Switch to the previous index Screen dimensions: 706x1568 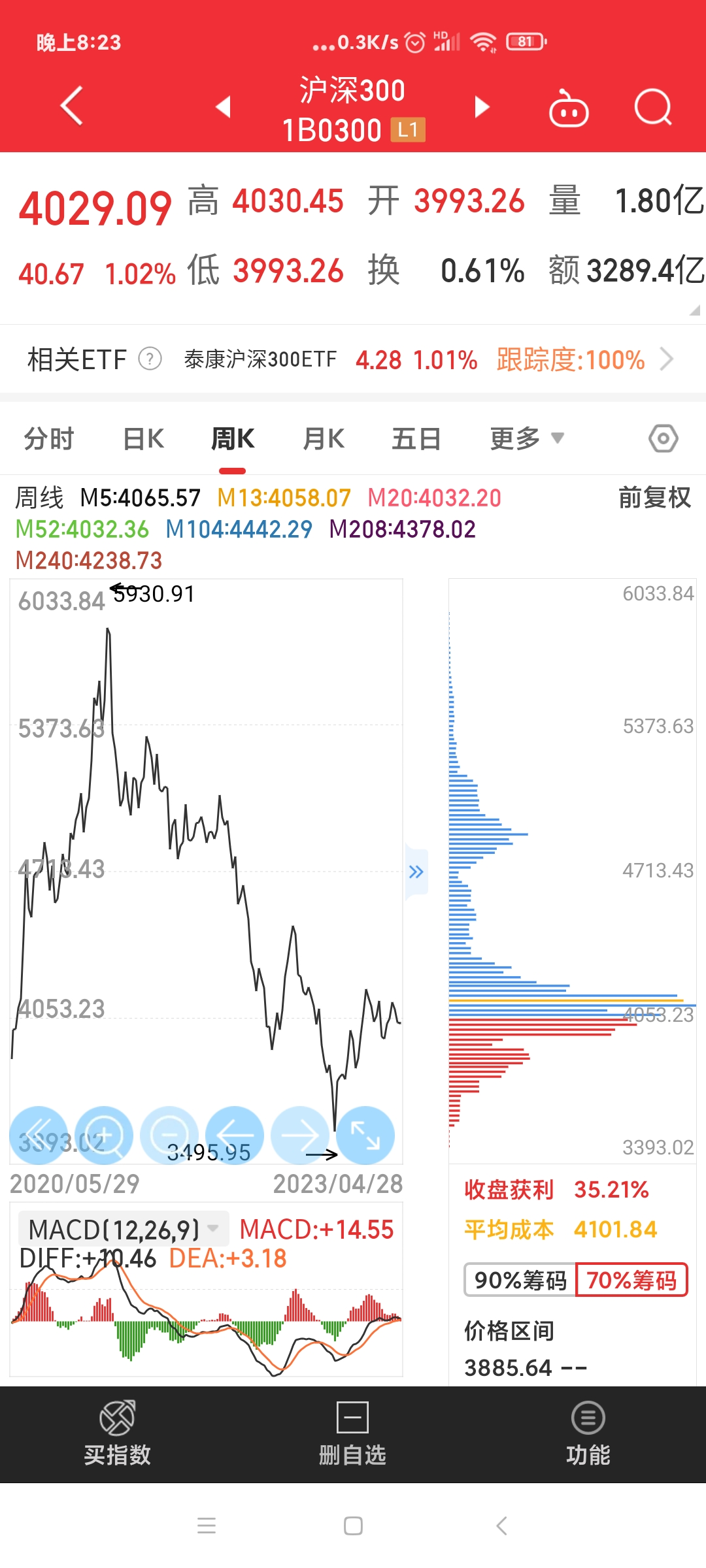click(x=224, y=106)
